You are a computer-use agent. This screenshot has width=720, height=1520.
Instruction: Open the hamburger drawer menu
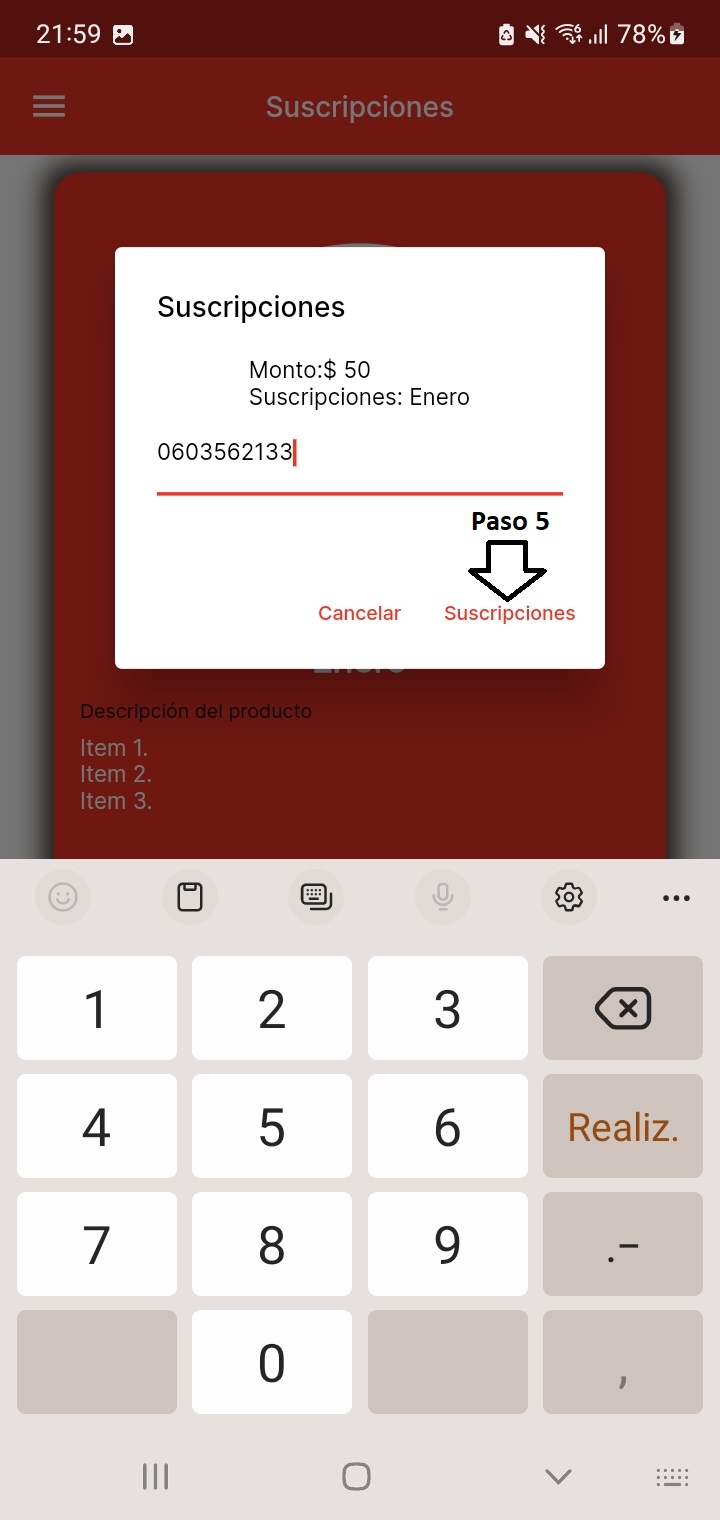[49, 107]
